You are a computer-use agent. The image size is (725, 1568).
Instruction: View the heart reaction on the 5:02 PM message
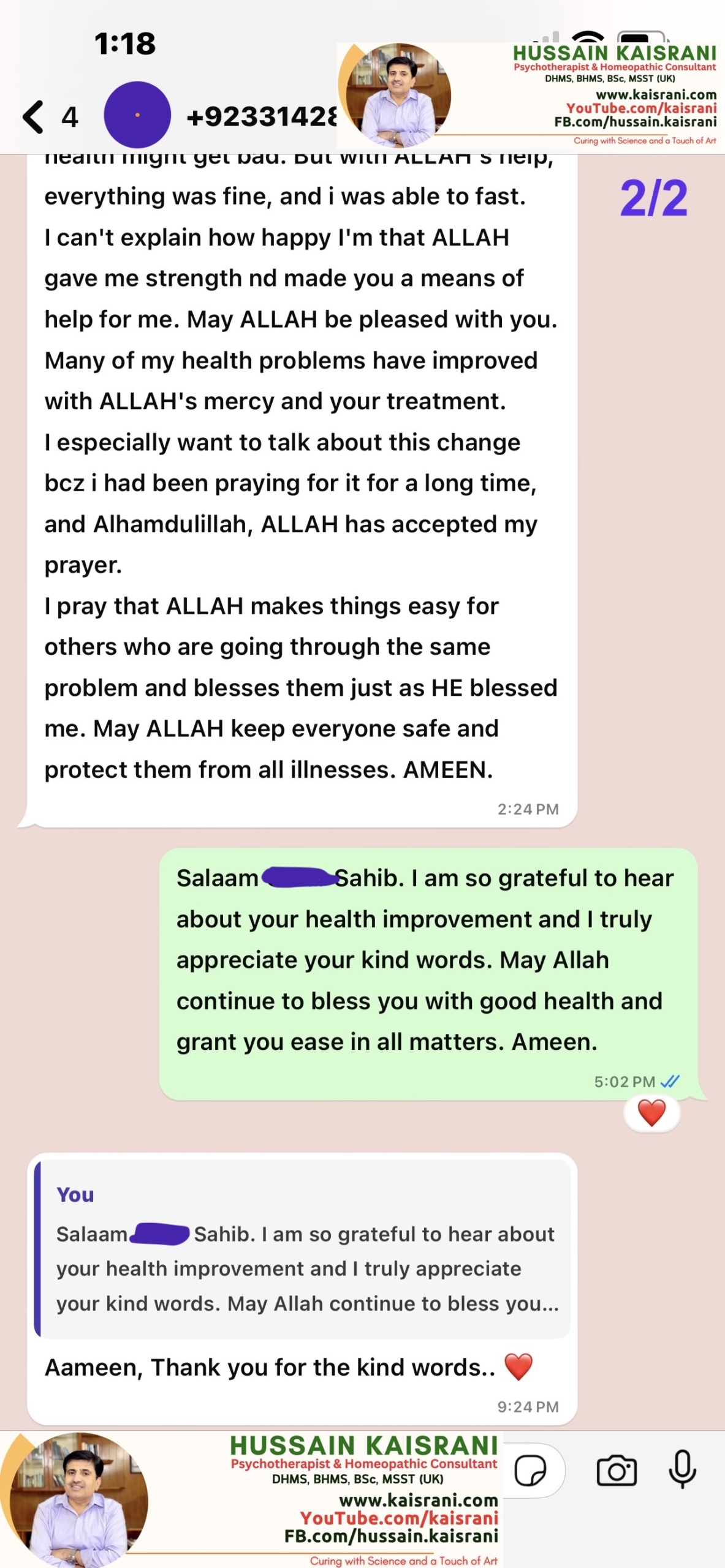651,1113
